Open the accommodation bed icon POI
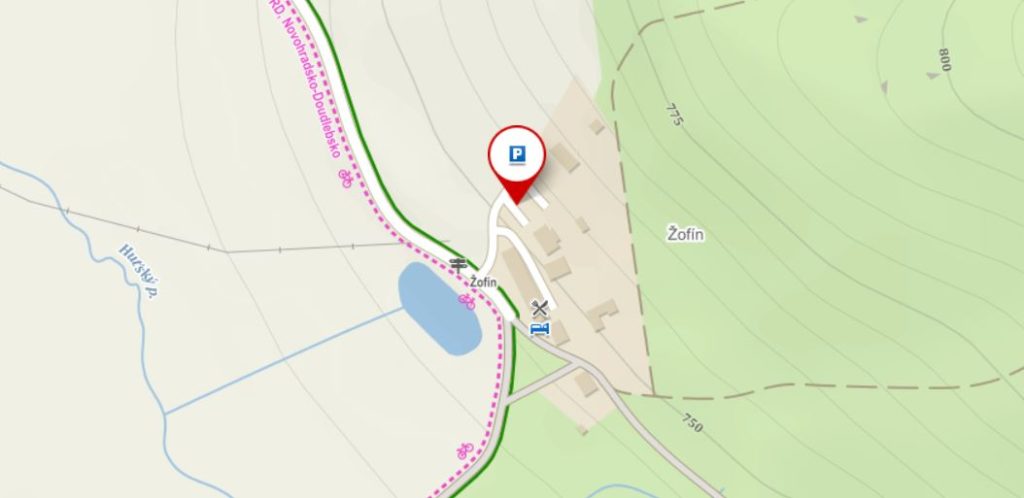1024x498 pixels. pos(540,328)
